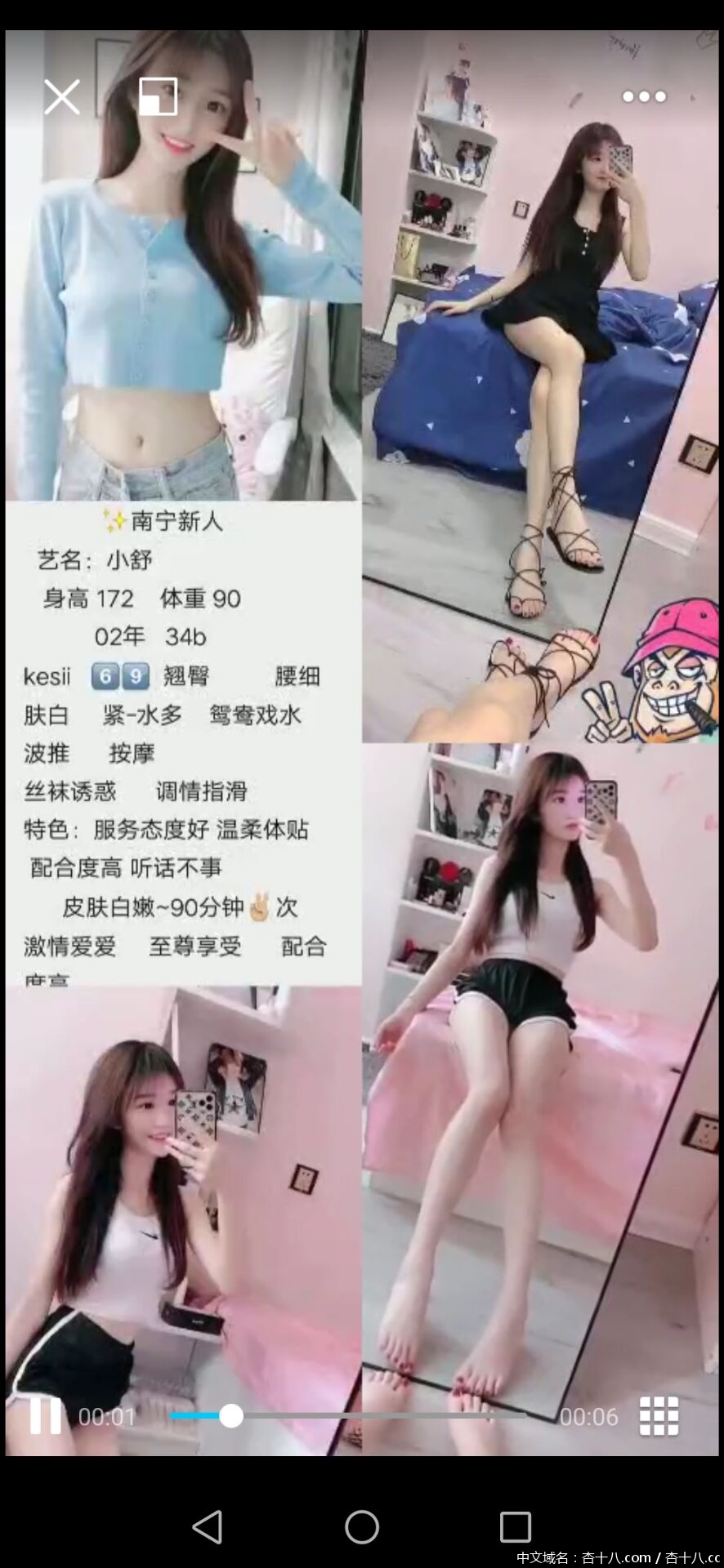This screenshot has height=1568, width=724.
Task: Open the three-dot overflow menu
Action: tap(644, 96)
